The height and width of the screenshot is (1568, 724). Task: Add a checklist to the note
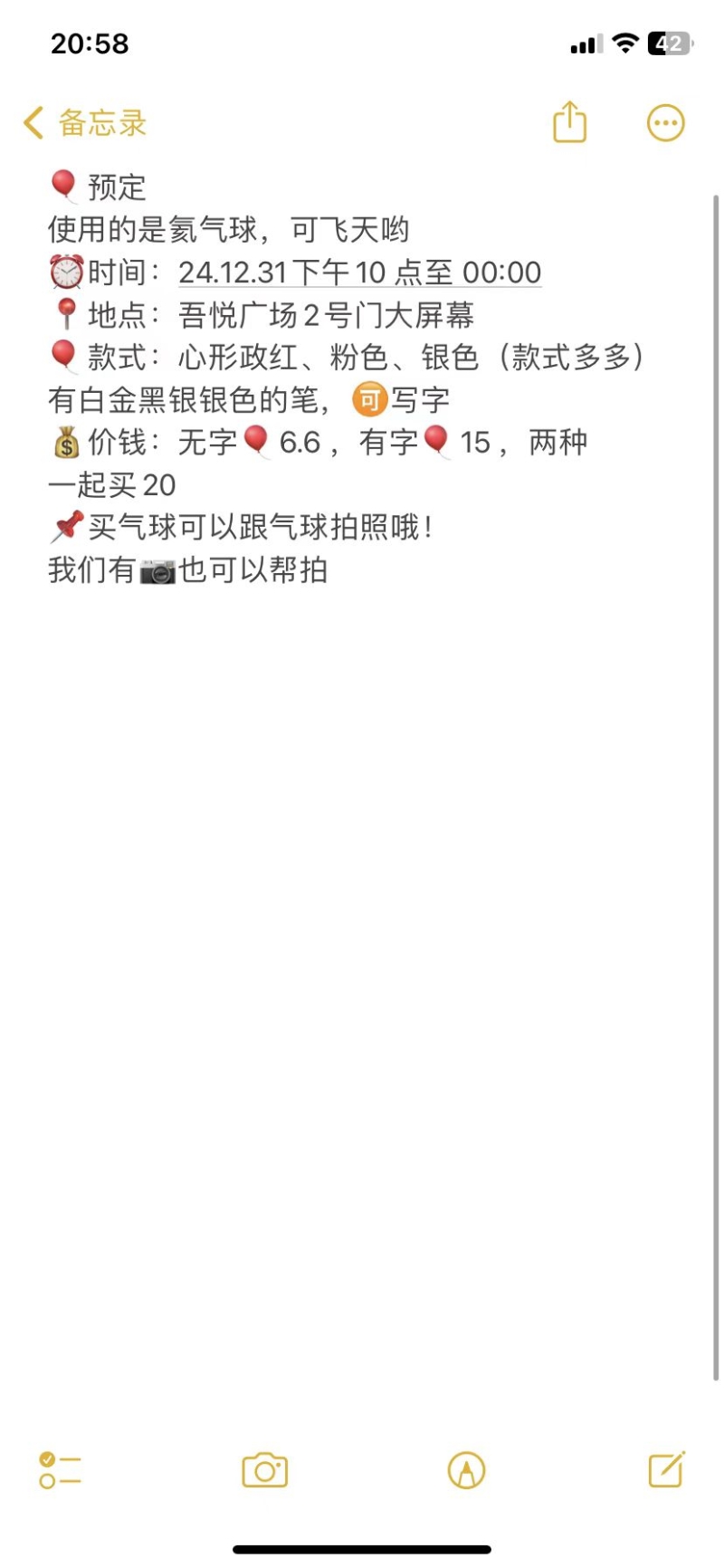(60, 1470)
